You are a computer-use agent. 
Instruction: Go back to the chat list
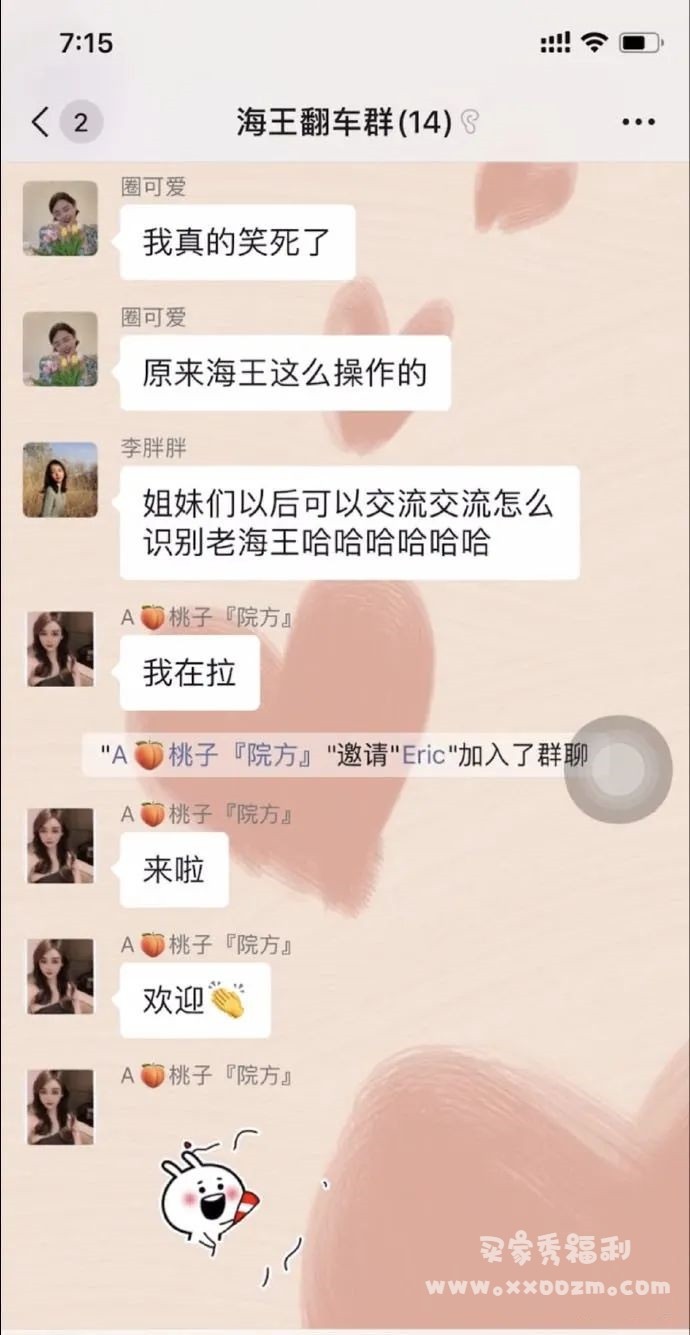pyautogui.click(x=40, y=122)
